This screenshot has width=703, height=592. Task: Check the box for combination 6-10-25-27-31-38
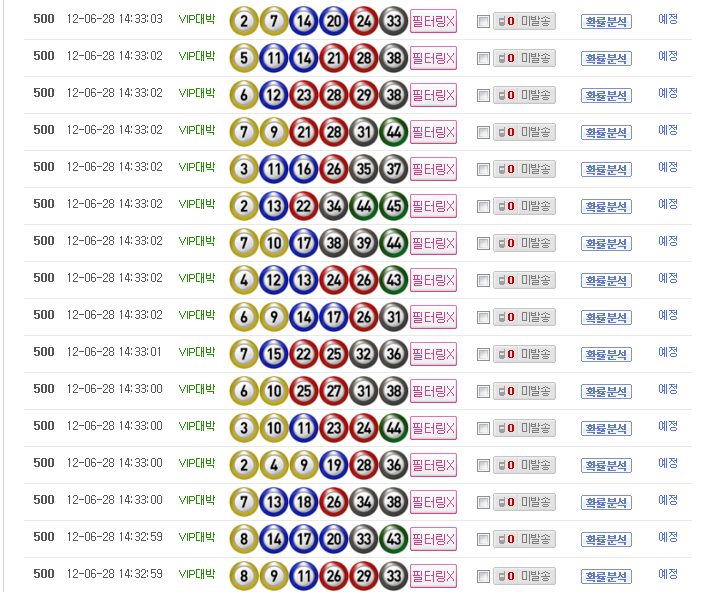pyautogui.click(x=484, y=391)
